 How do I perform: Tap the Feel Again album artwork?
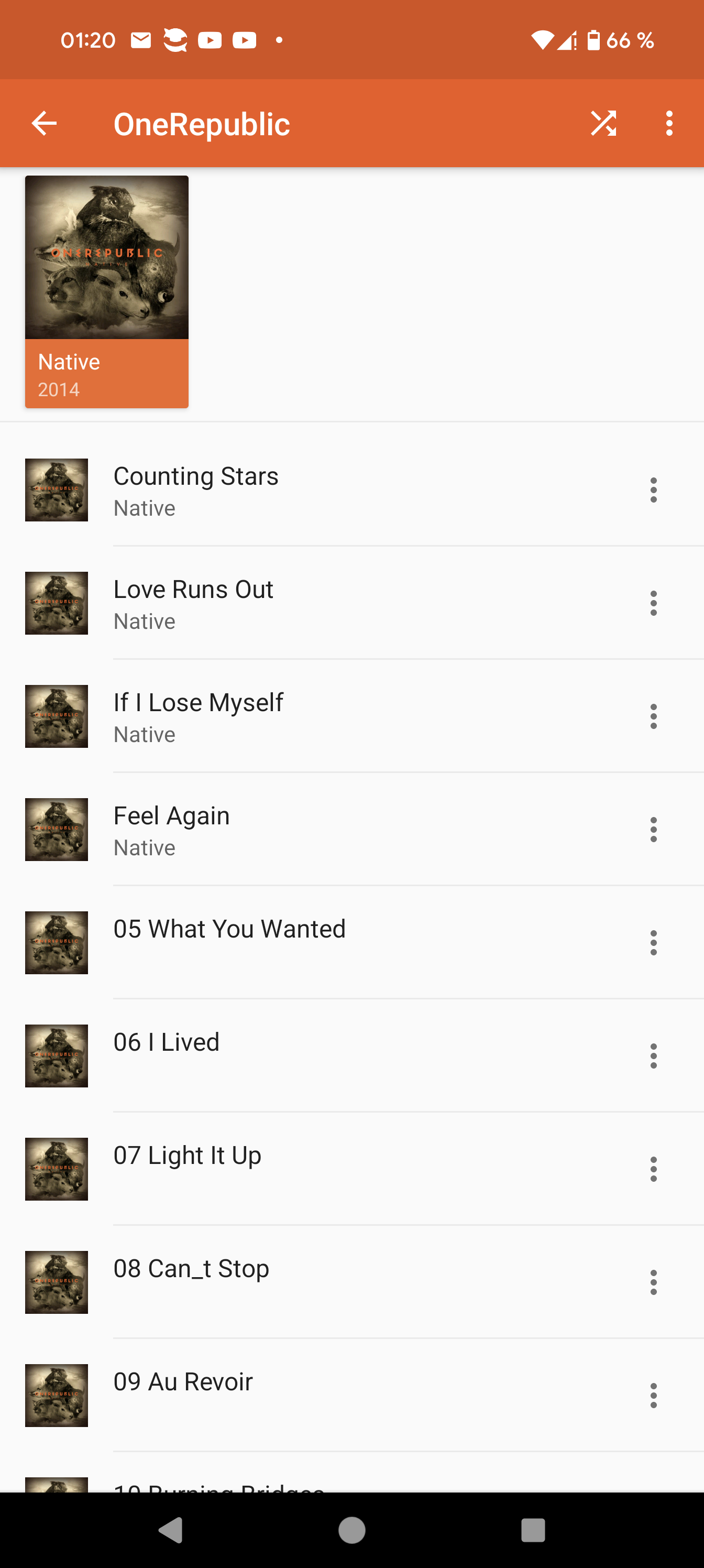point(56,829)
